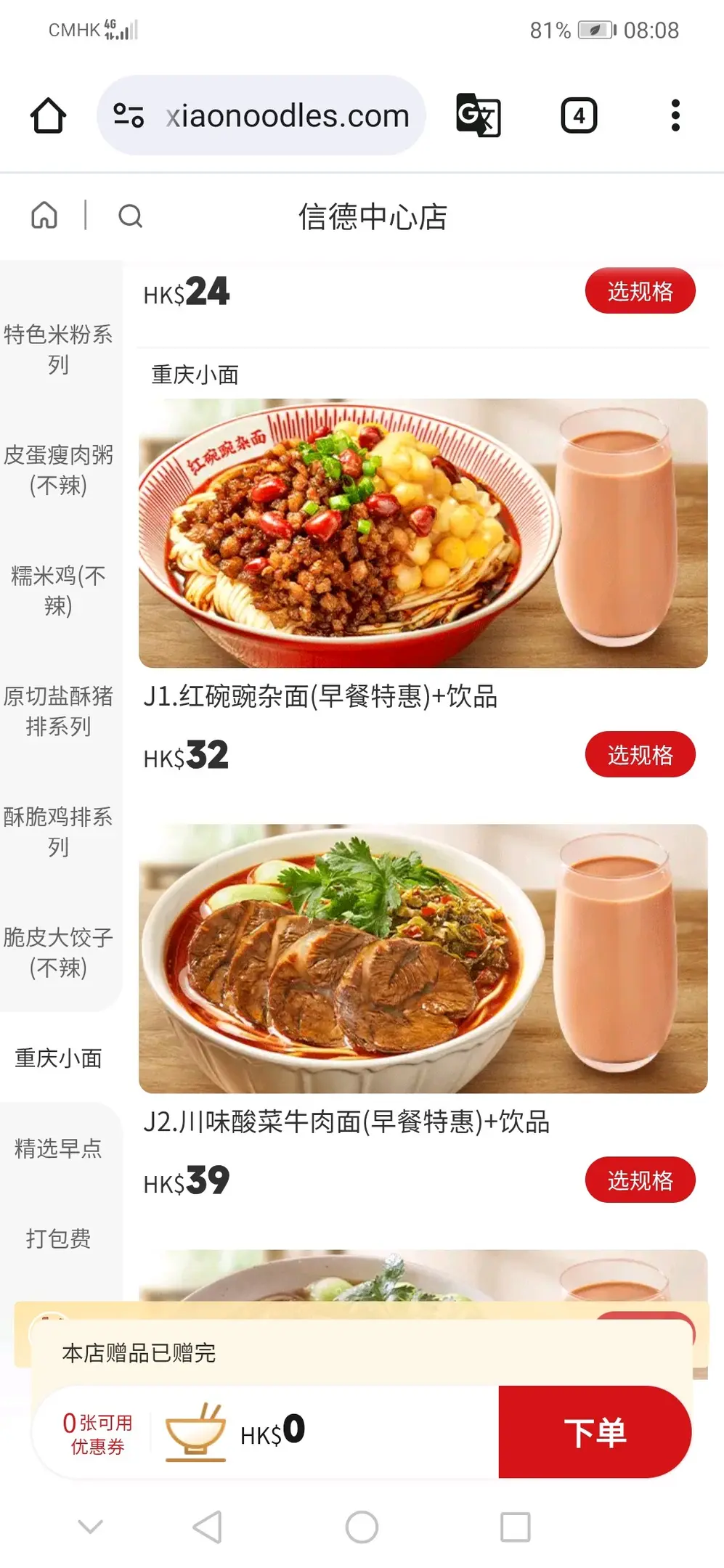Screen dimensions: 724x1568
Task: Open the cart bowl icon
Action: (x=195, y=1432)
